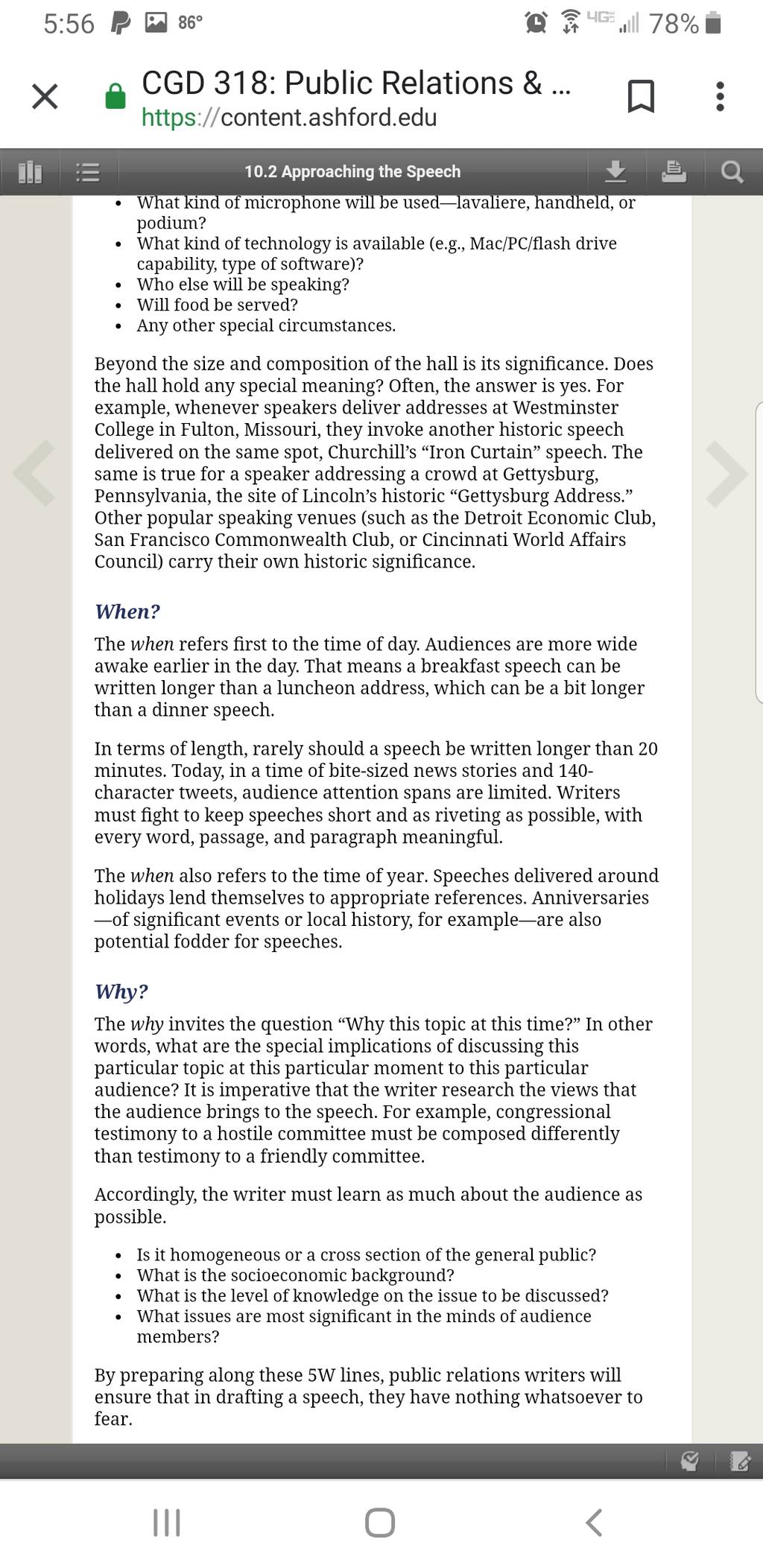The width and height of the screenshot is (763, 1568).
Task: Open the notes edit icon
Action: (x=740, y=1461)
